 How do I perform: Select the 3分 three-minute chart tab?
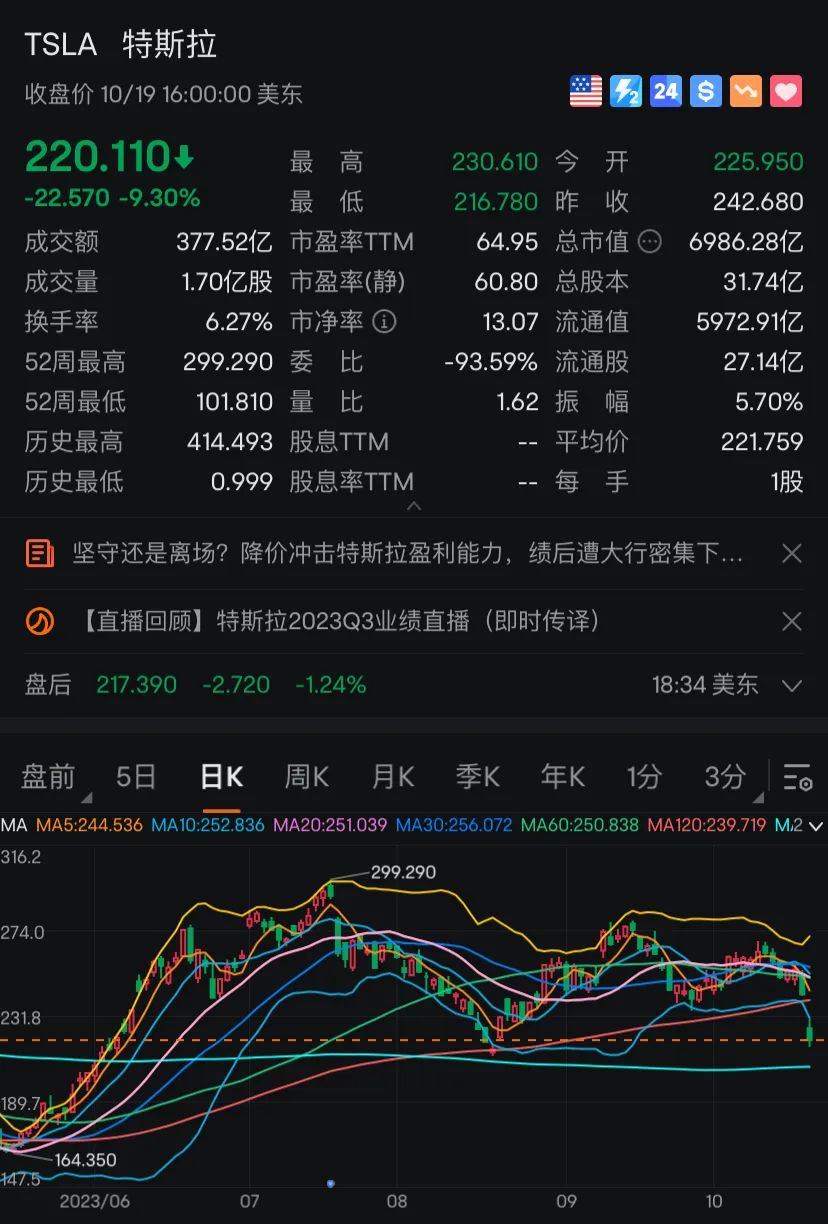tap(725, 777)
